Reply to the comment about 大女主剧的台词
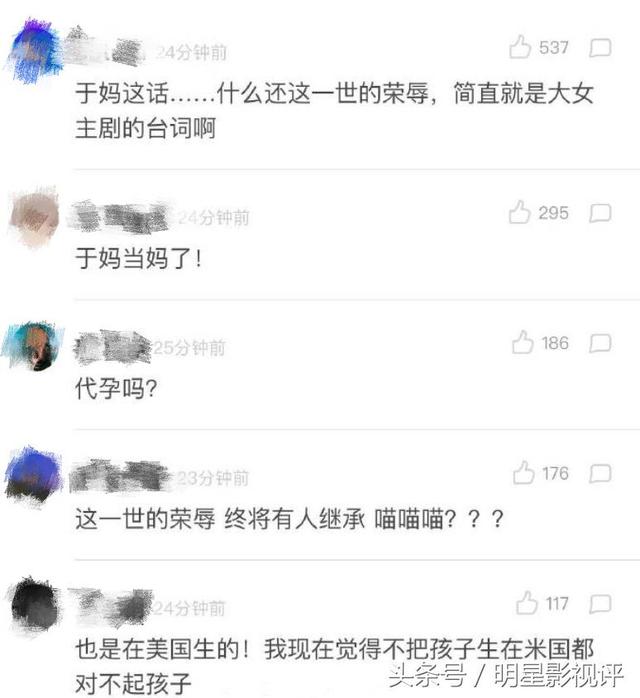This screenshot has width=640, height=698. pyautogui.click(x=600, y=48)
